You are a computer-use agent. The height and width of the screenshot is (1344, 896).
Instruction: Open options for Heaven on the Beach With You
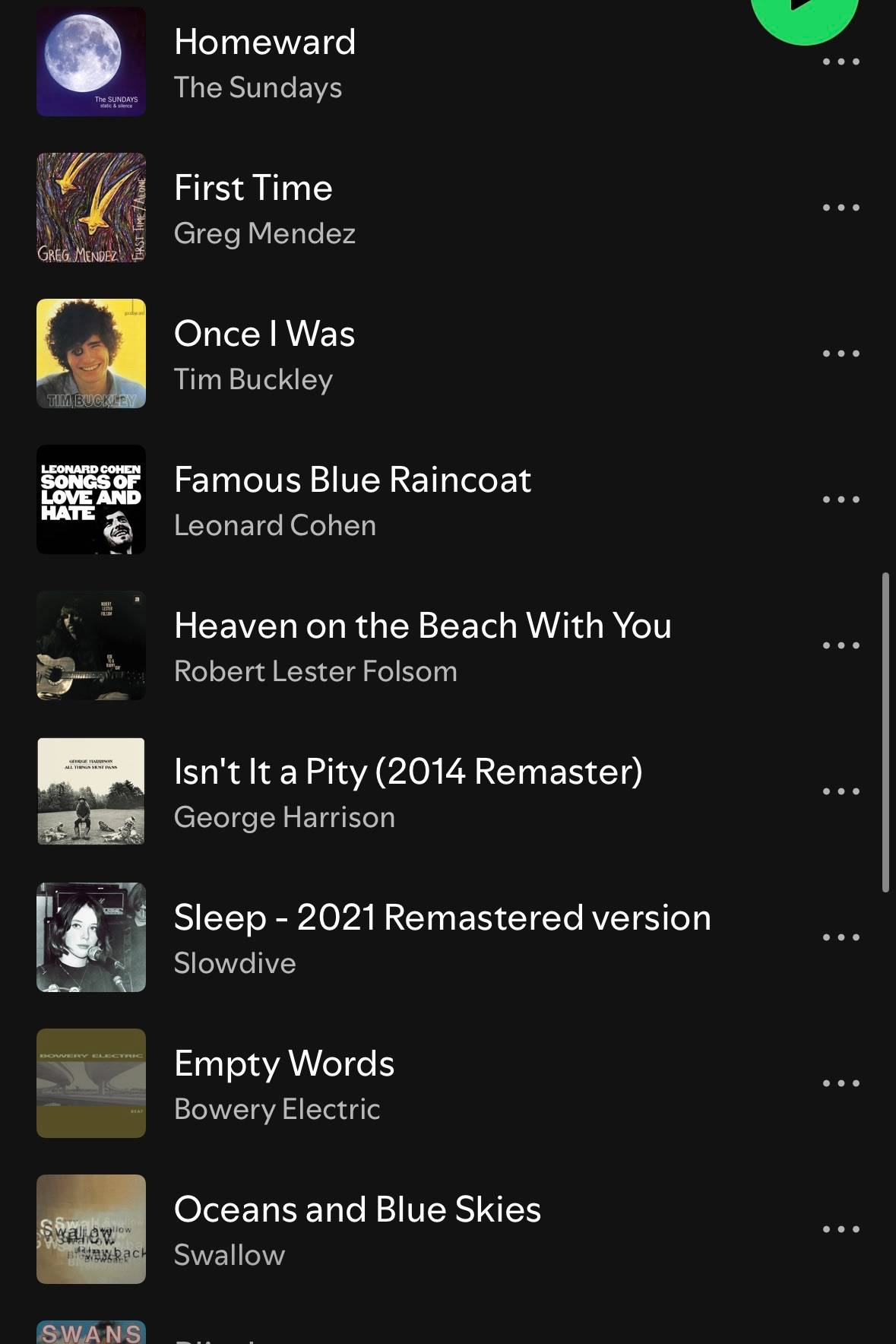(841, 645)
